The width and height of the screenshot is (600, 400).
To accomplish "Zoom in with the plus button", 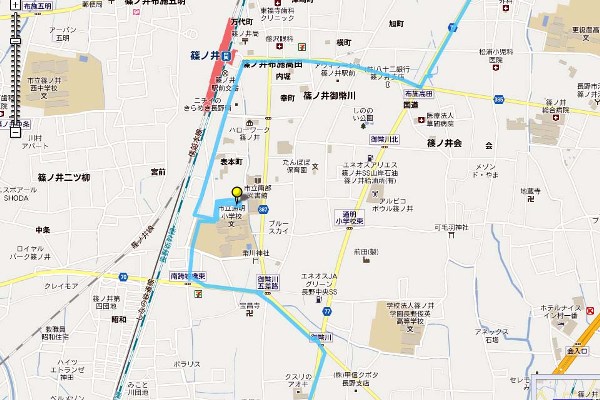I will point(15,5).
